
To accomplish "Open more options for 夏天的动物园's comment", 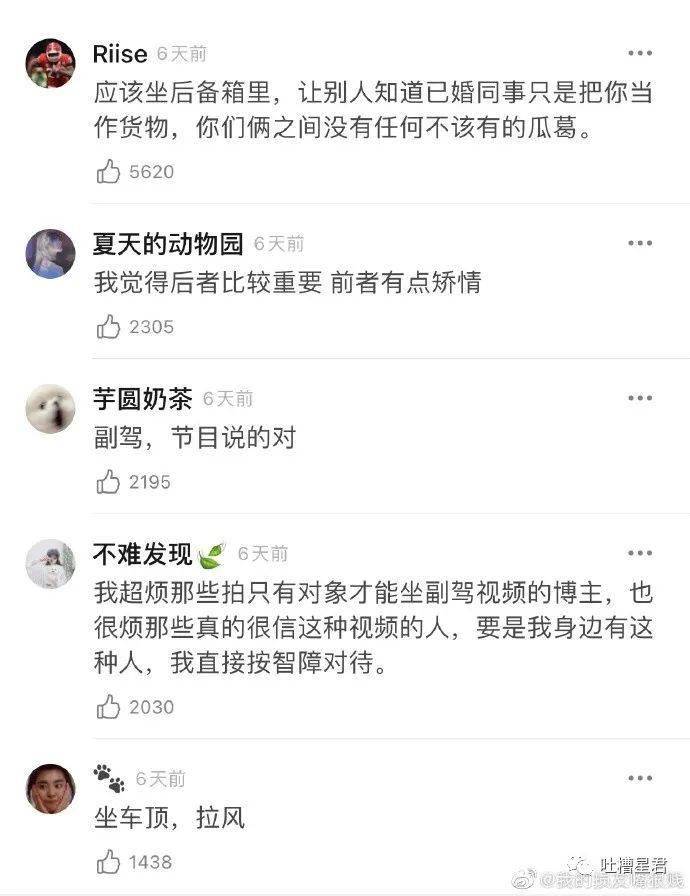I will 640,243.
